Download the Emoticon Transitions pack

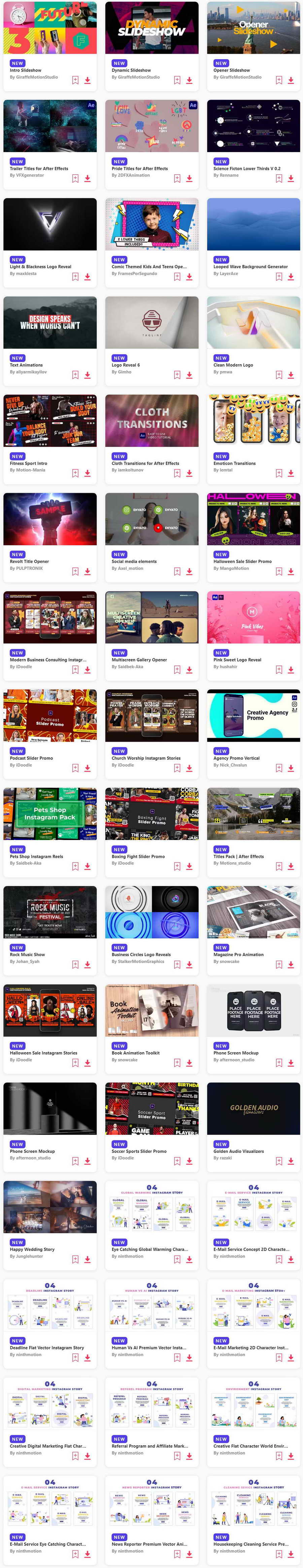[291, 473]
